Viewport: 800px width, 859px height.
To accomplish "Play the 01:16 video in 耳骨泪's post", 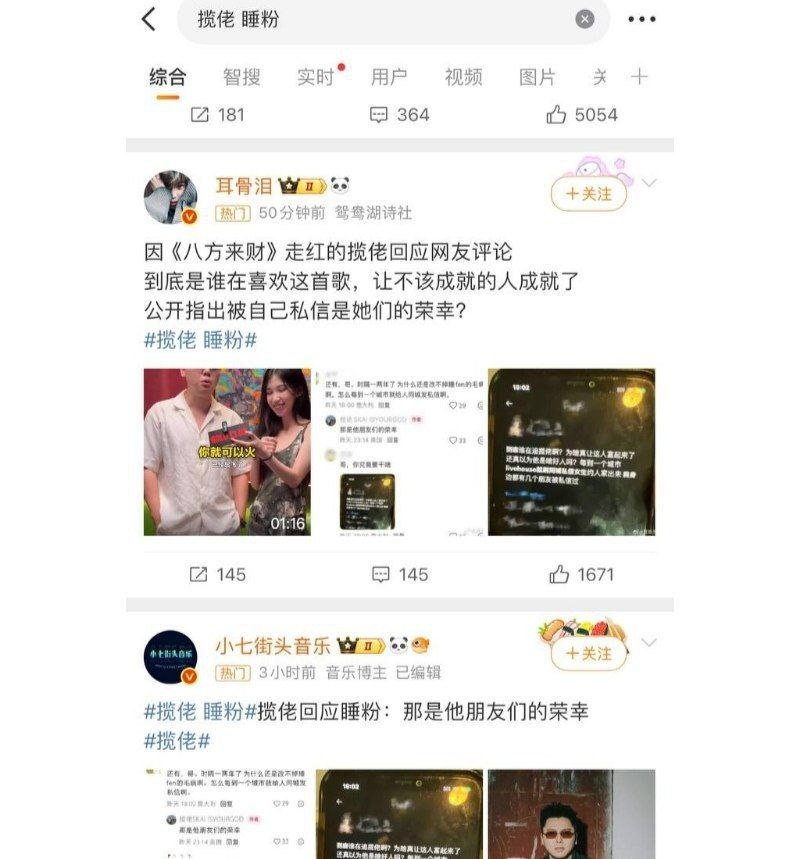I will pyautogui.click(x=227, y=452).
